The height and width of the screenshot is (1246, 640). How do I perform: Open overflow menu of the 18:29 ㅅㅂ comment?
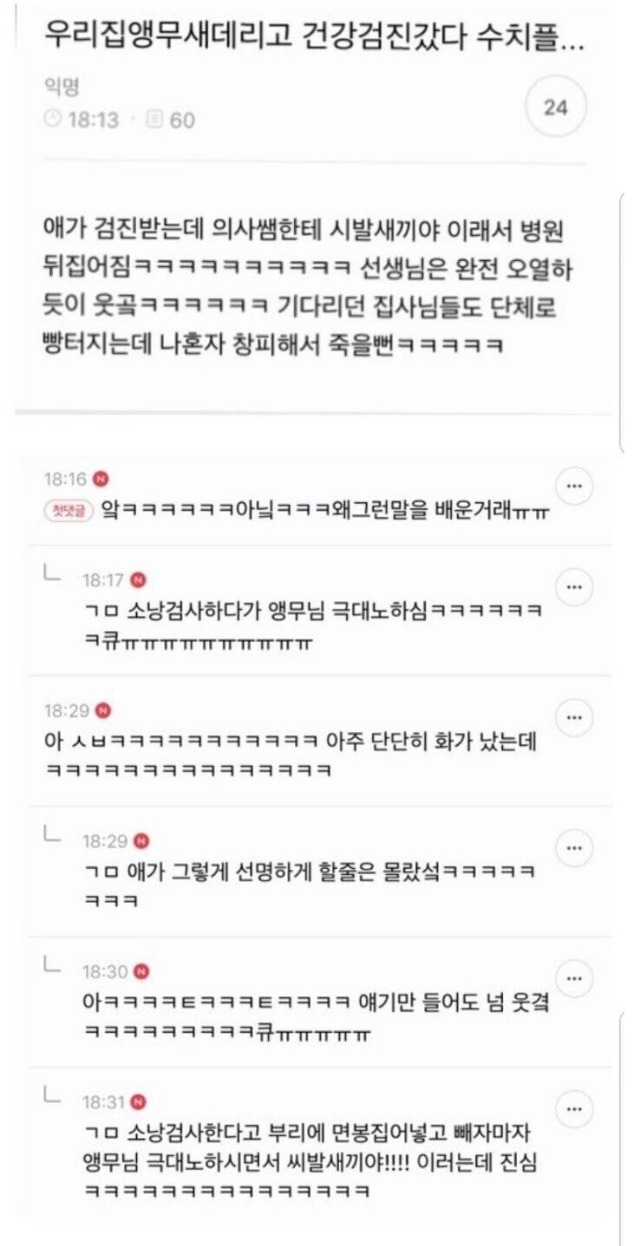[574, 717]
